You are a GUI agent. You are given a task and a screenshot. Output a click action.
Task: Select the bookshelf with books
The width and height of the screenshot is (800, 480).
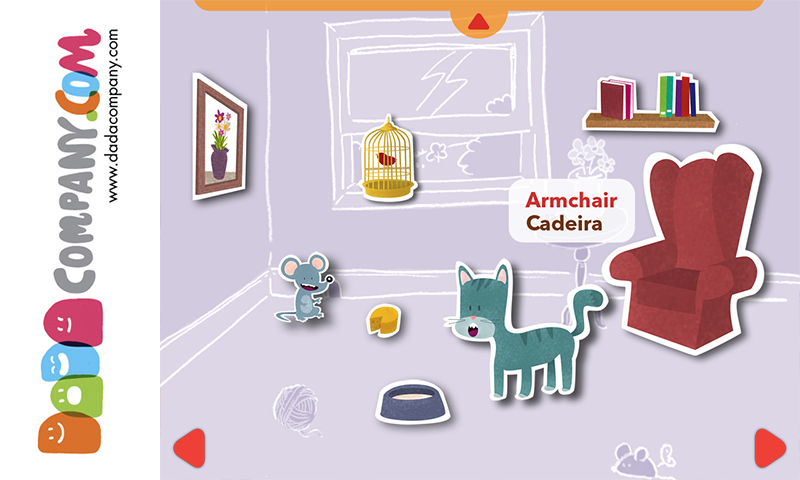[x=650, y=104]
